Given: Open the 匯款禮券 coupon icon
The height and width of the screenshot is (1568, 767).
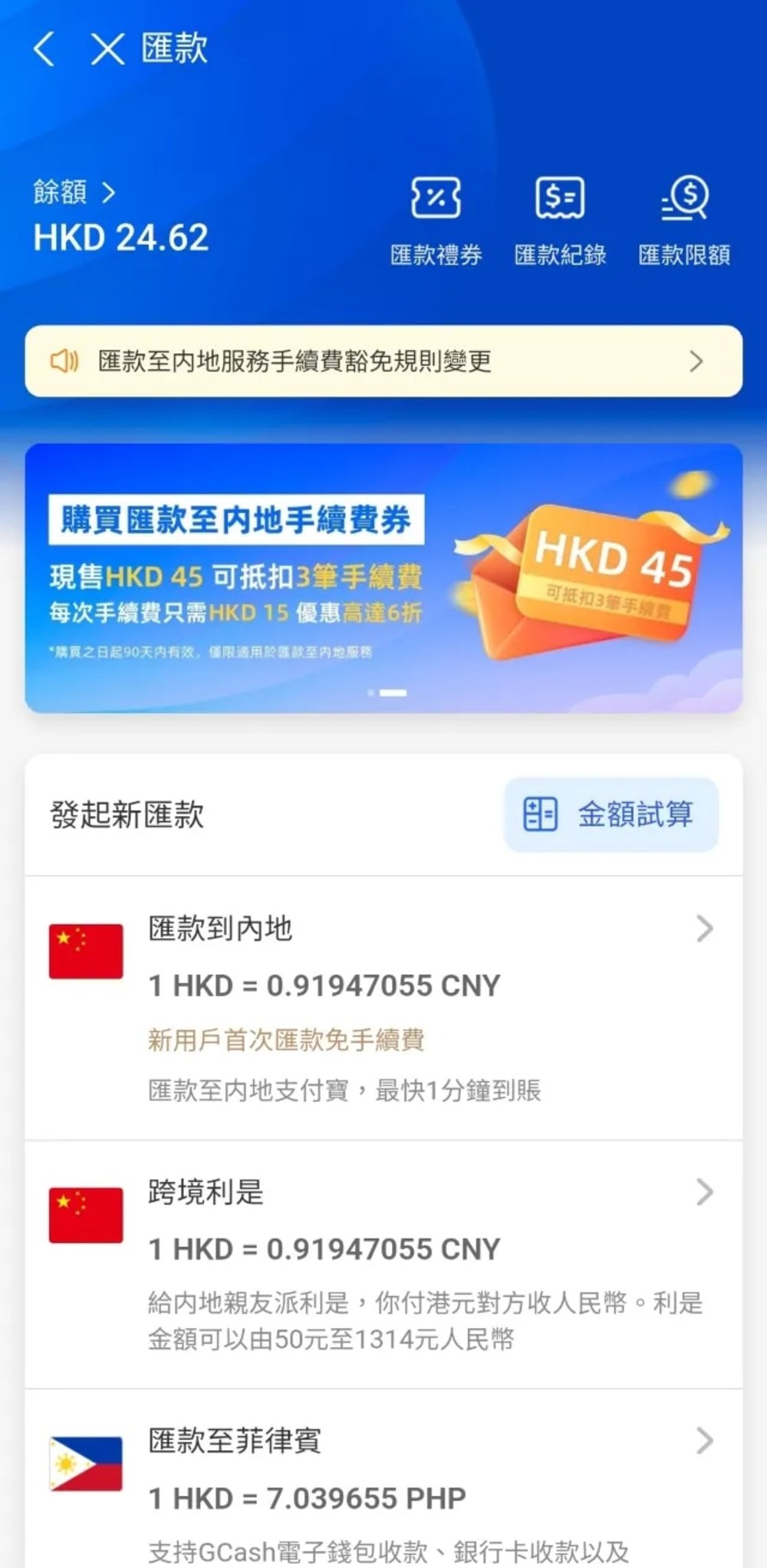Looking at the screenshot, I should [x=435, y=201].
